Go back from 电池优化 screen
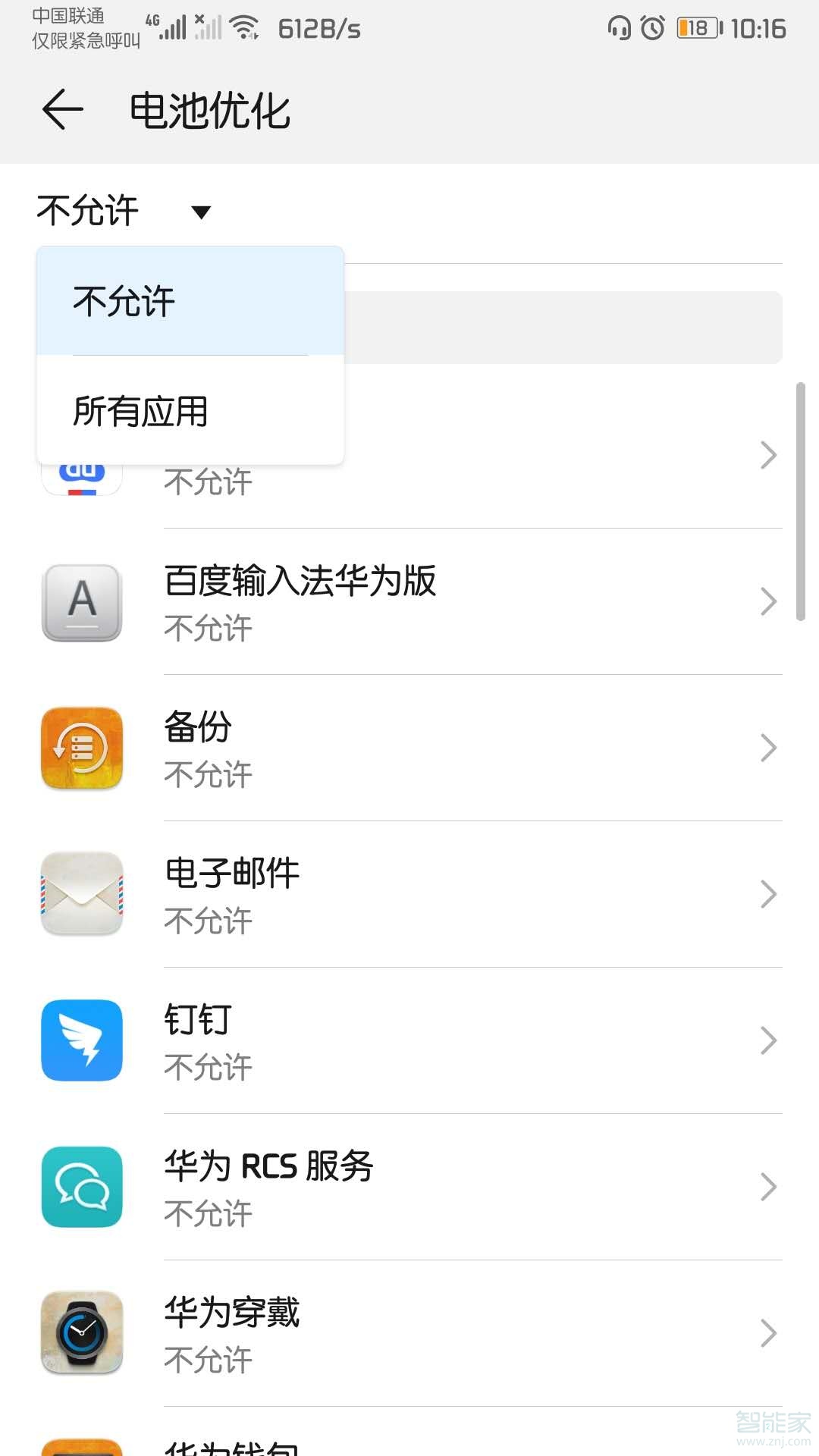The image size is (819, 1456). click(63, 110)
